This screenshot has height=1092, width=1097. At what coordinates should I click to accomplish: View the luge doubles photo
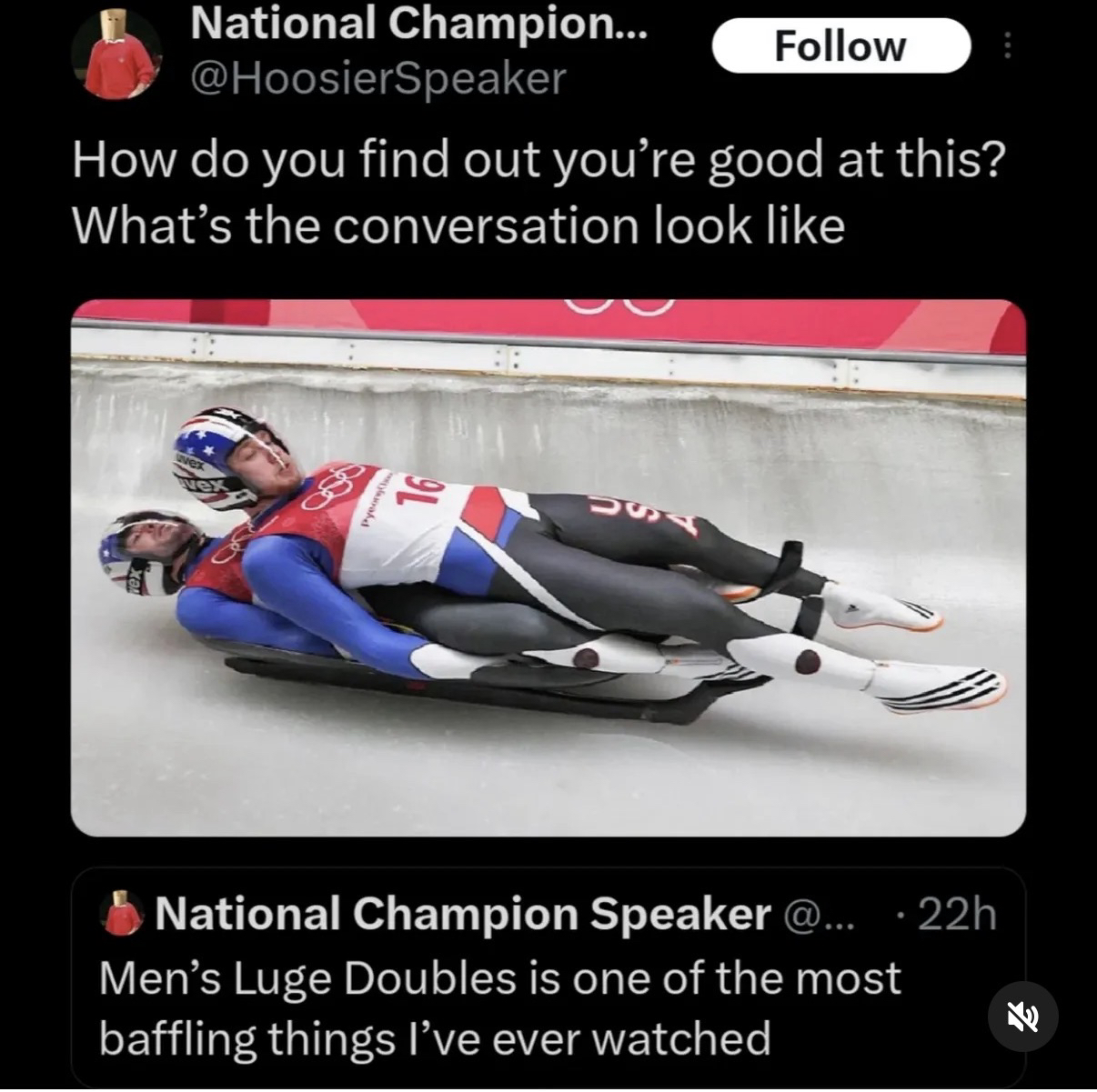548,566
